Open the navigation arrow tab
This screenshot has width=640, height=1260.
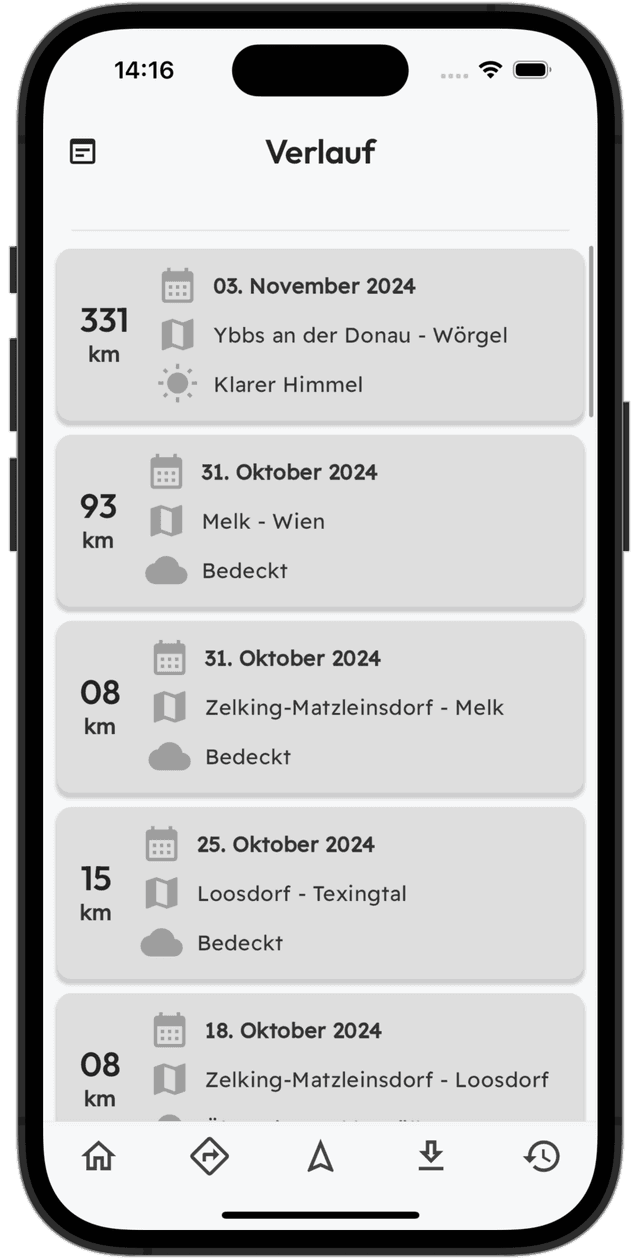(320, 1157)
